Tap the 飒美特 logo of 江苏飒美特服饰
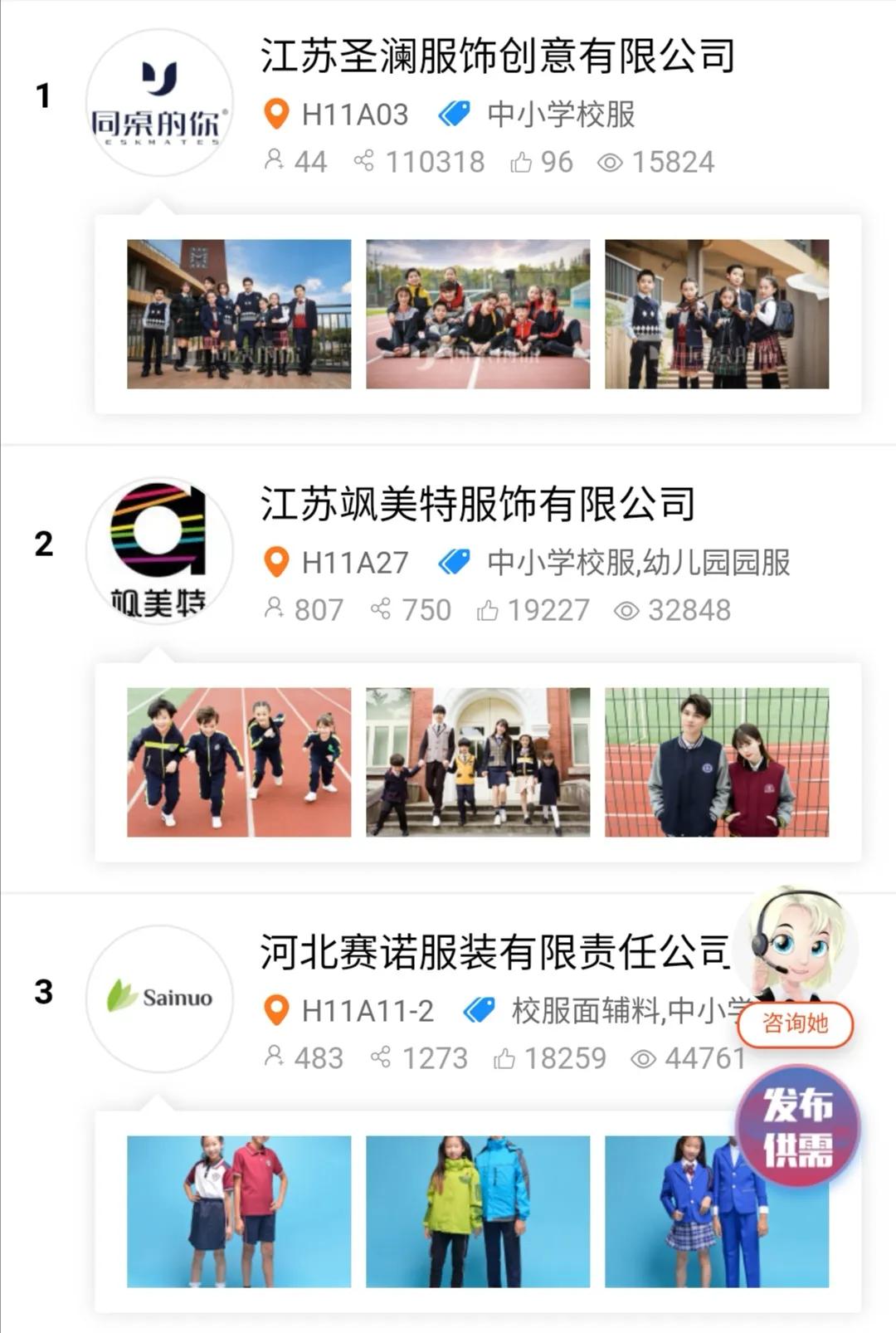This screenshot has height=1333, width=896. 159,550
